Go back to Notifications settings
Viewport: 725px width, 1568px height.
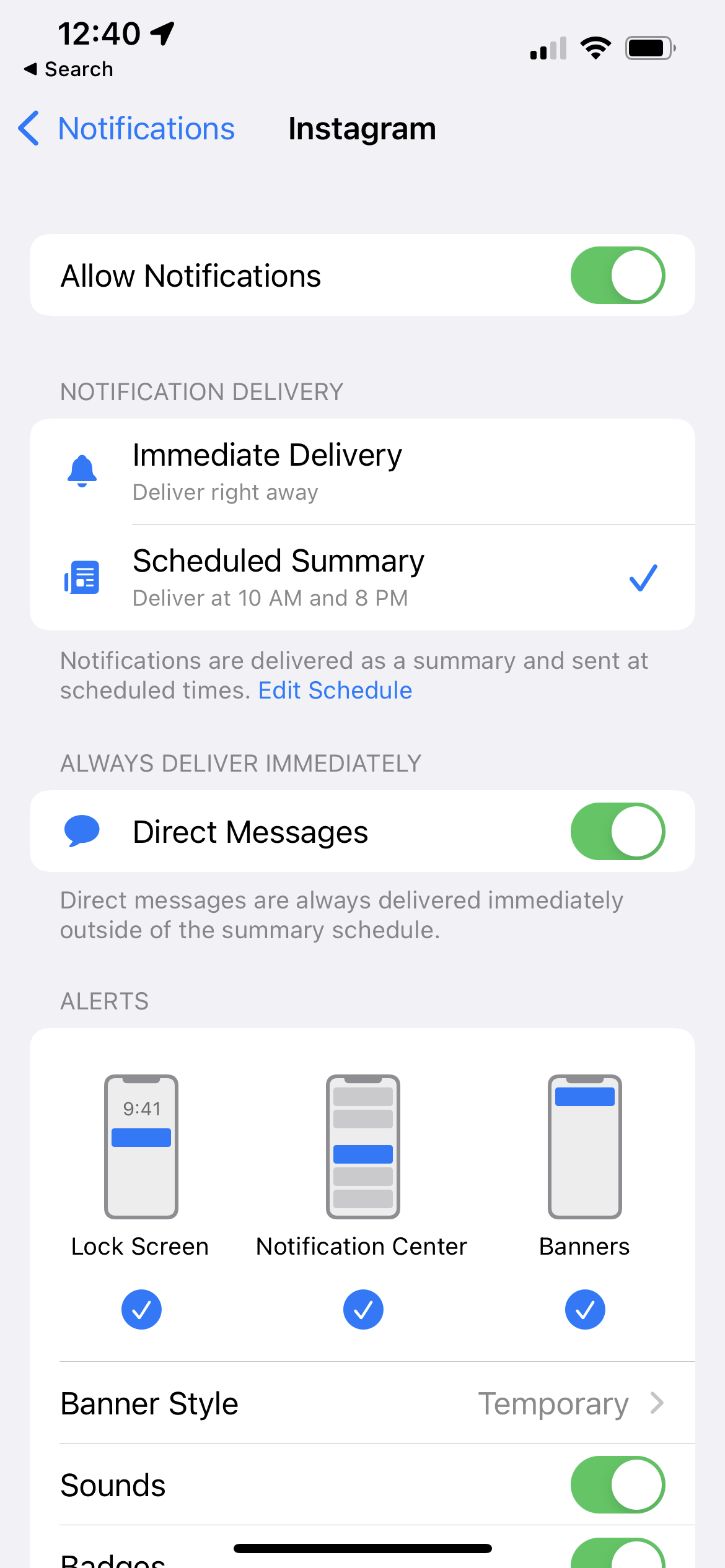[x=127, y=129]
